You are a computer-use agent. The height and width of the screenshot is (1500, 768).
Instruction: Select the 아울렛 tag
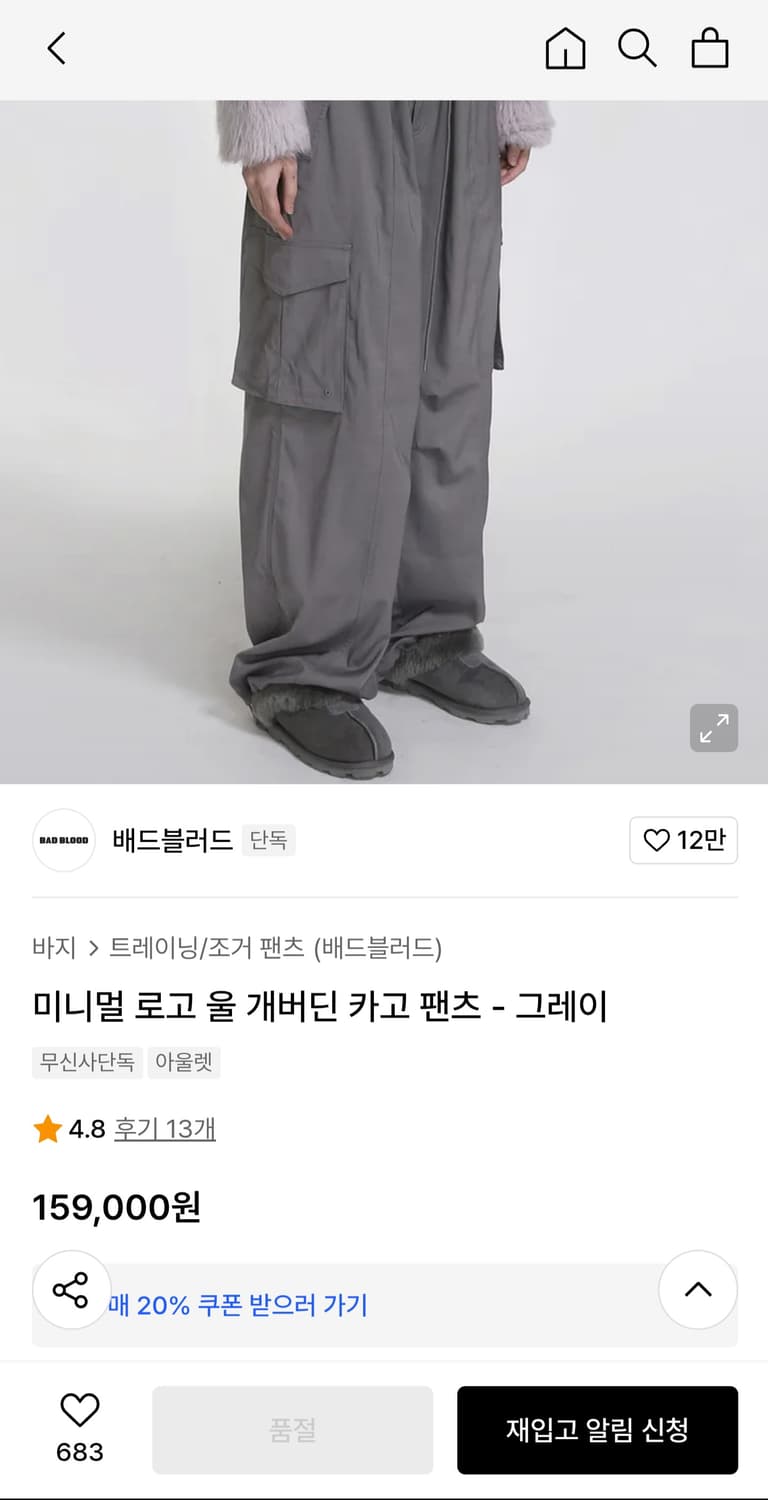[184, 1063]
